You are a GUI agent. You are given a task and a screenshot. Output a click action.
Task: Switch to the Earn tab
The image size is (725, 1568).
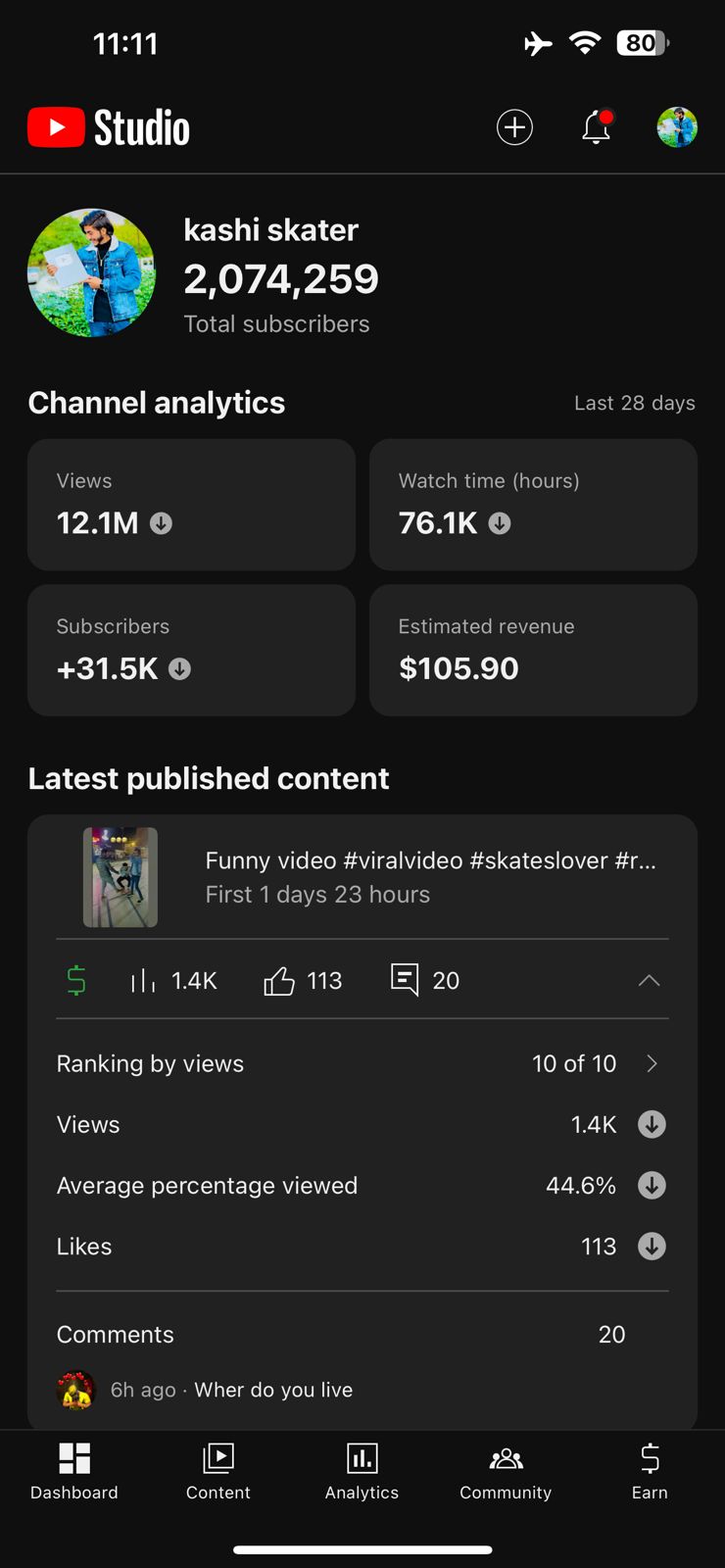pos(650,1472)
